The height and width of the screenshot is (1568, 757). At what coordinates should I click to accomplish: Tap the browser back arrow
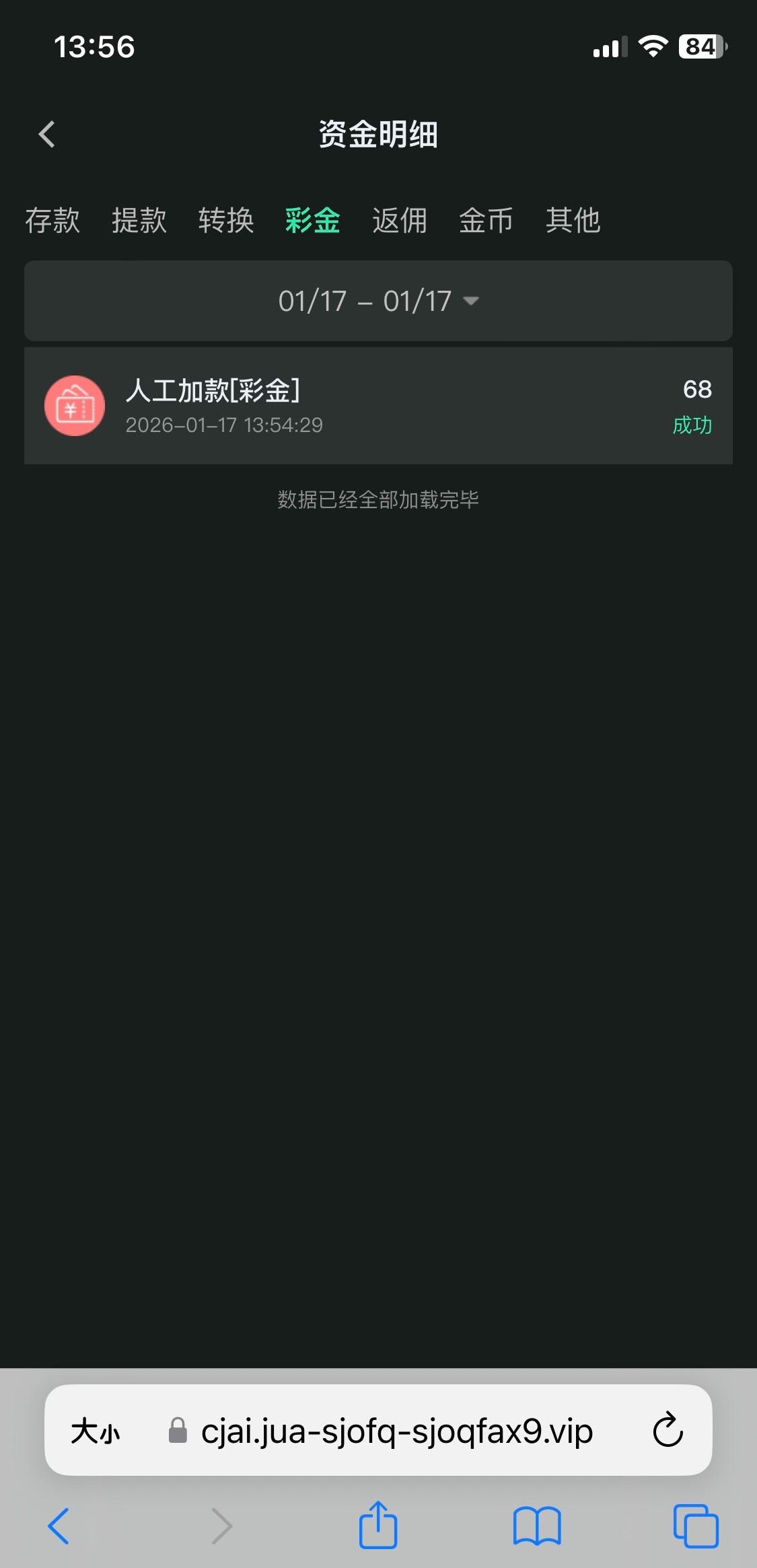[x=59, y=1526]
